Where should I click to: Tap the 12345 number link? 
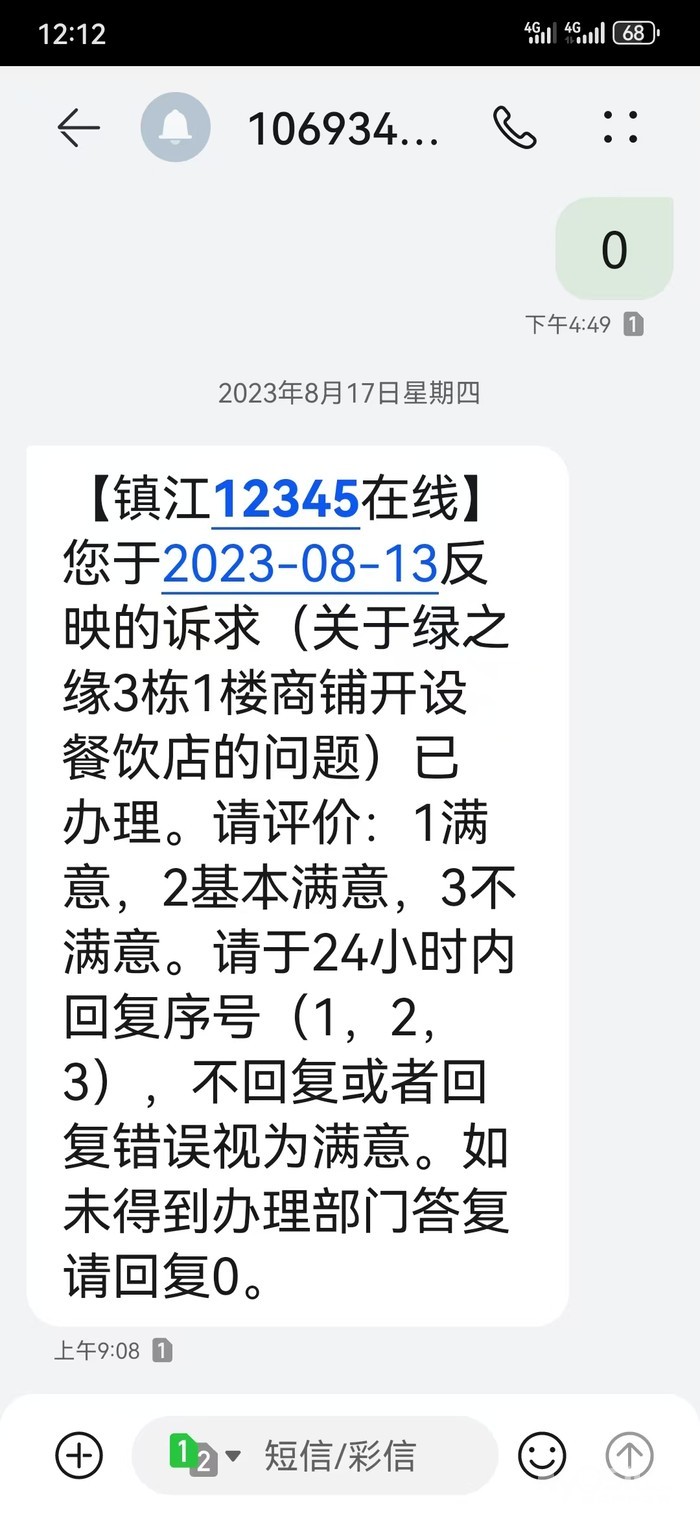pos(286,499)
